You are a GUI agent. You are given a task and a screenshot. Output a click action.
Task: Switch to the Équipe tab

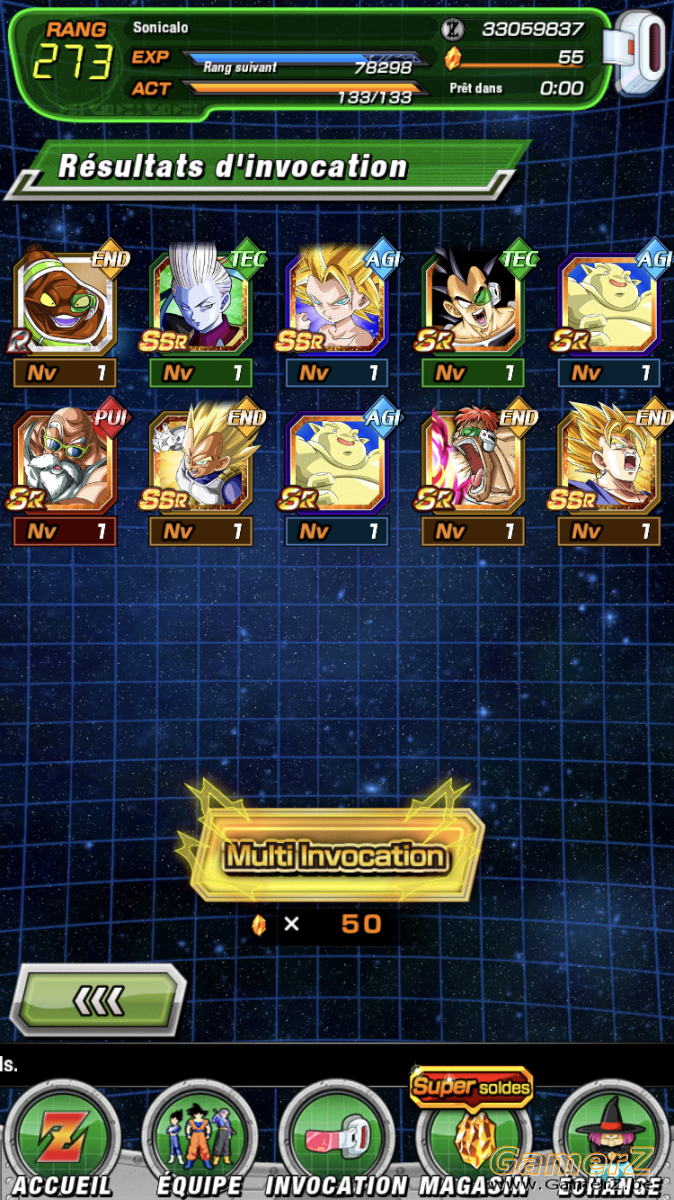point(199,1140)
